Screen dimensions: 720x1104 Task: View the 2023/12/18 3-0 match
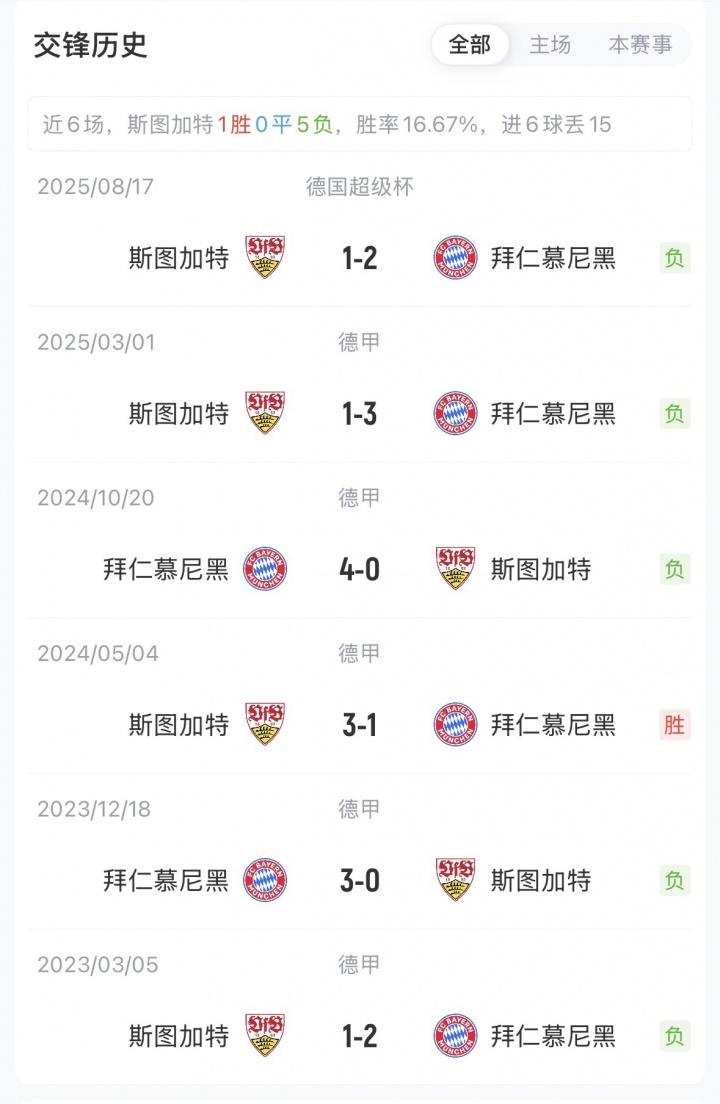click(x=360, y=880)
